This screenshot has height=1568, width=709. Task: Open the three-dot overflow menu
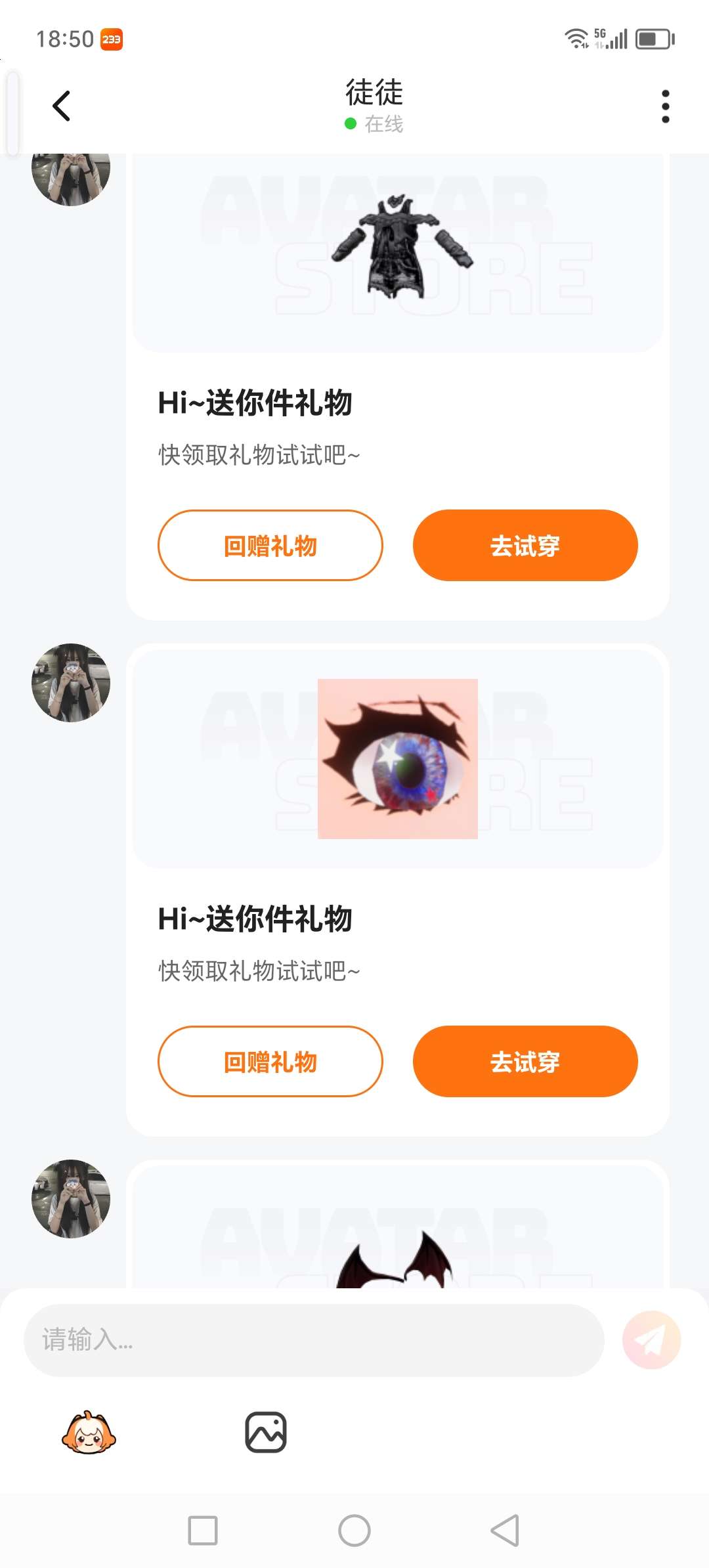pyautogui.click(x=665, y=106)
